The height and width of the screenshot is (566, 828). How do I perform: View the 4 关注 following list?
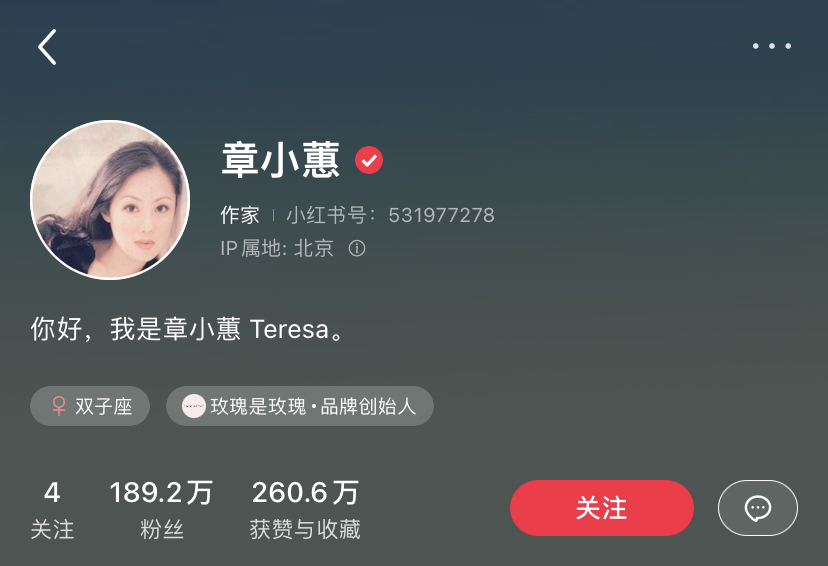click(52, 509)
